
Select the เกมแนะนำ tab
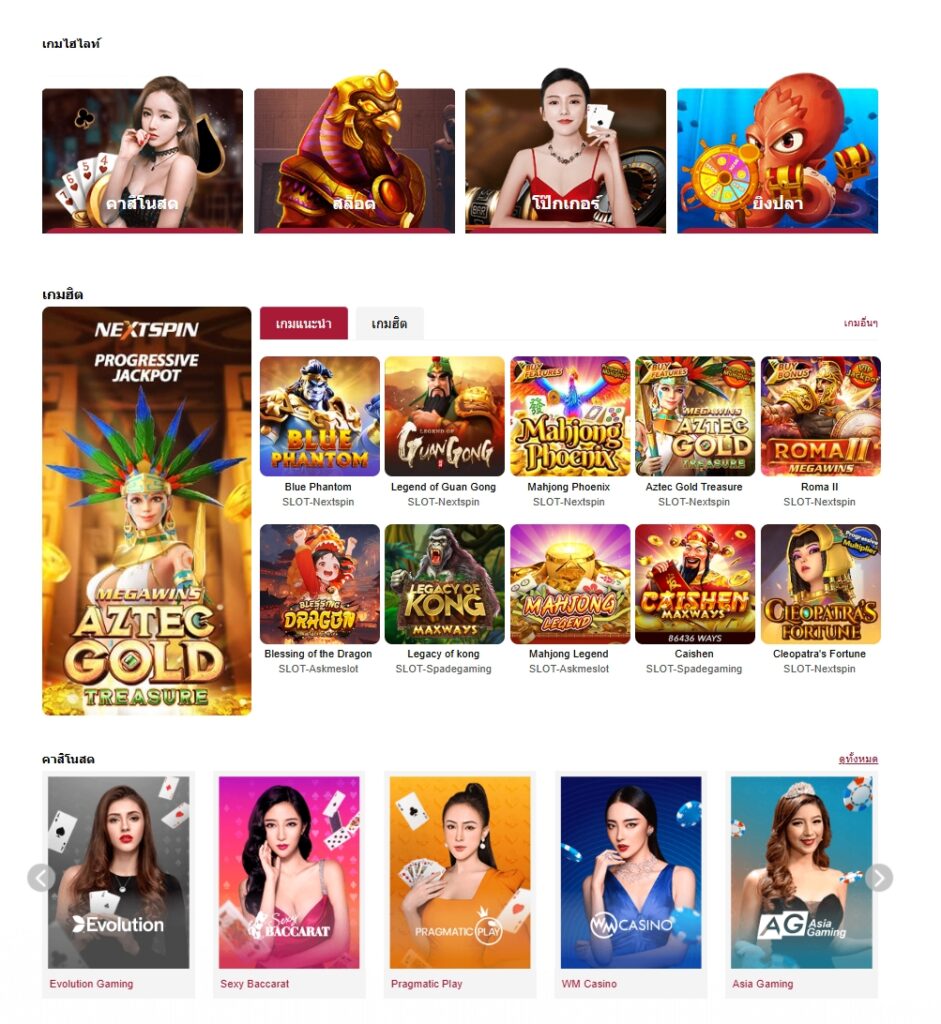303,324
